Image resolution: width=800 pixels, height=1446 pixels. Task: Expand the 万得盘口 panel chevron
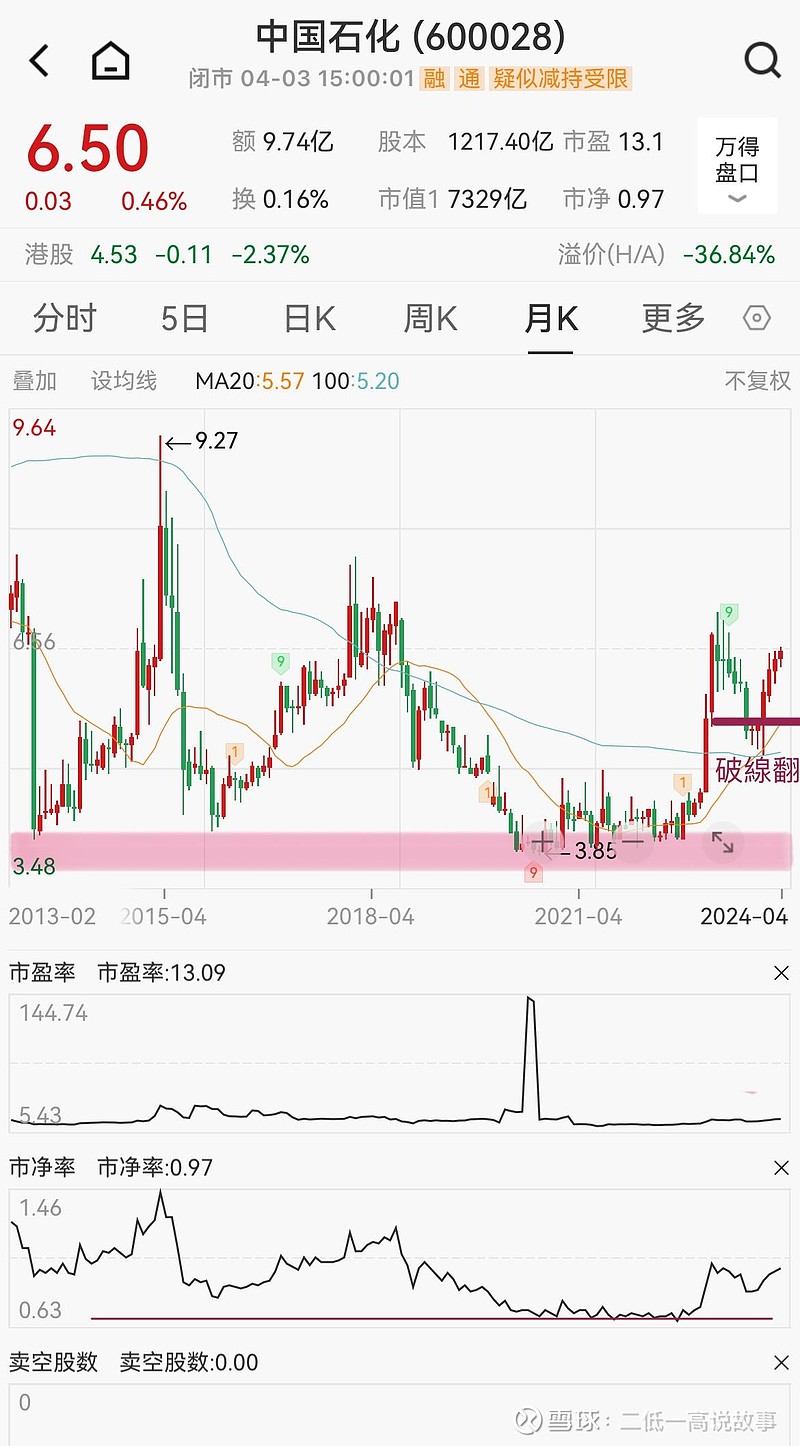pyautogui.click(x=737, y=200)
